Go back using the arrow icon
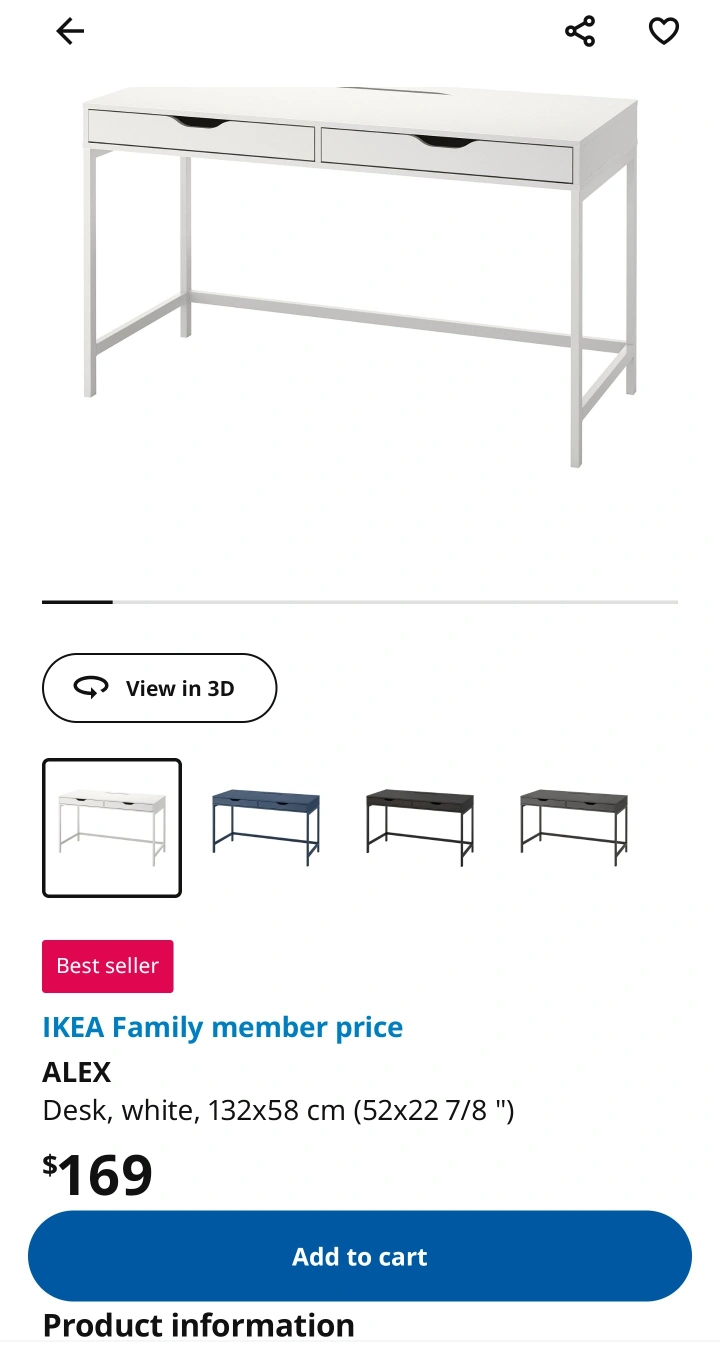 [x=70, y=32]
